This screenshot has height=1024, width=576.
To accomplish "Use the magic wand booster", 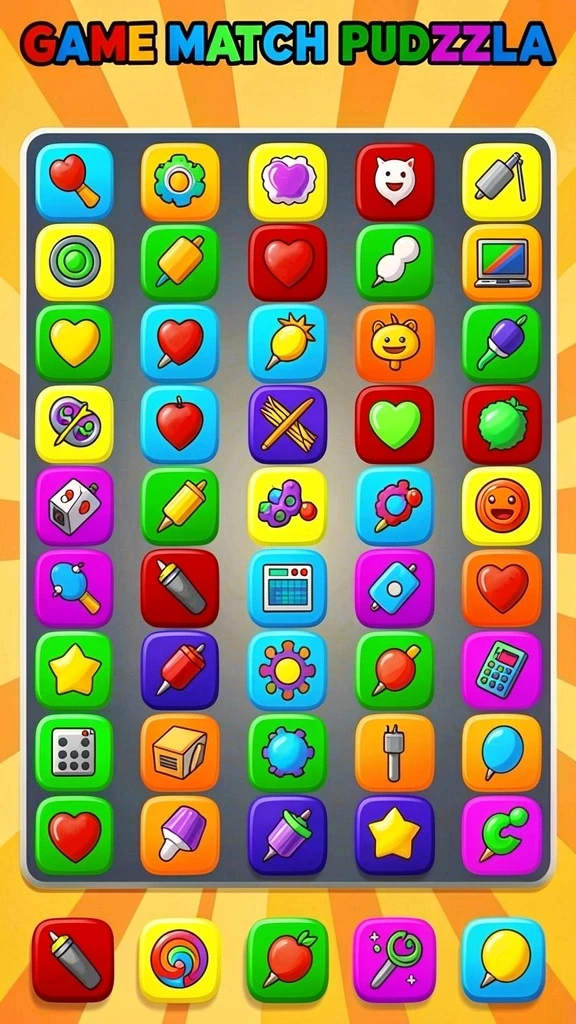I will click(x=394, y=960).
